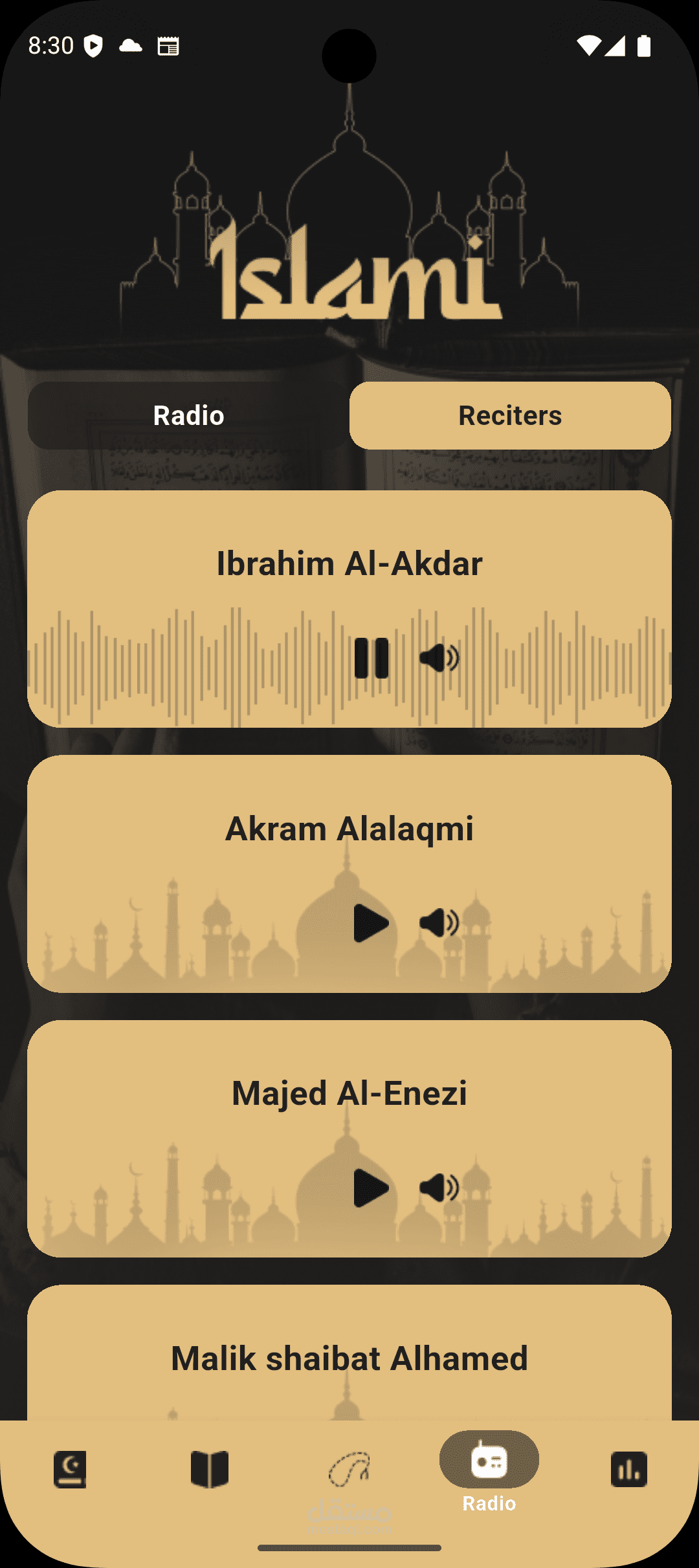The height and width of the screenshot is (1568, 699).
Task: Play Akram Alalaqmi recitation
Action: (372, 923)
